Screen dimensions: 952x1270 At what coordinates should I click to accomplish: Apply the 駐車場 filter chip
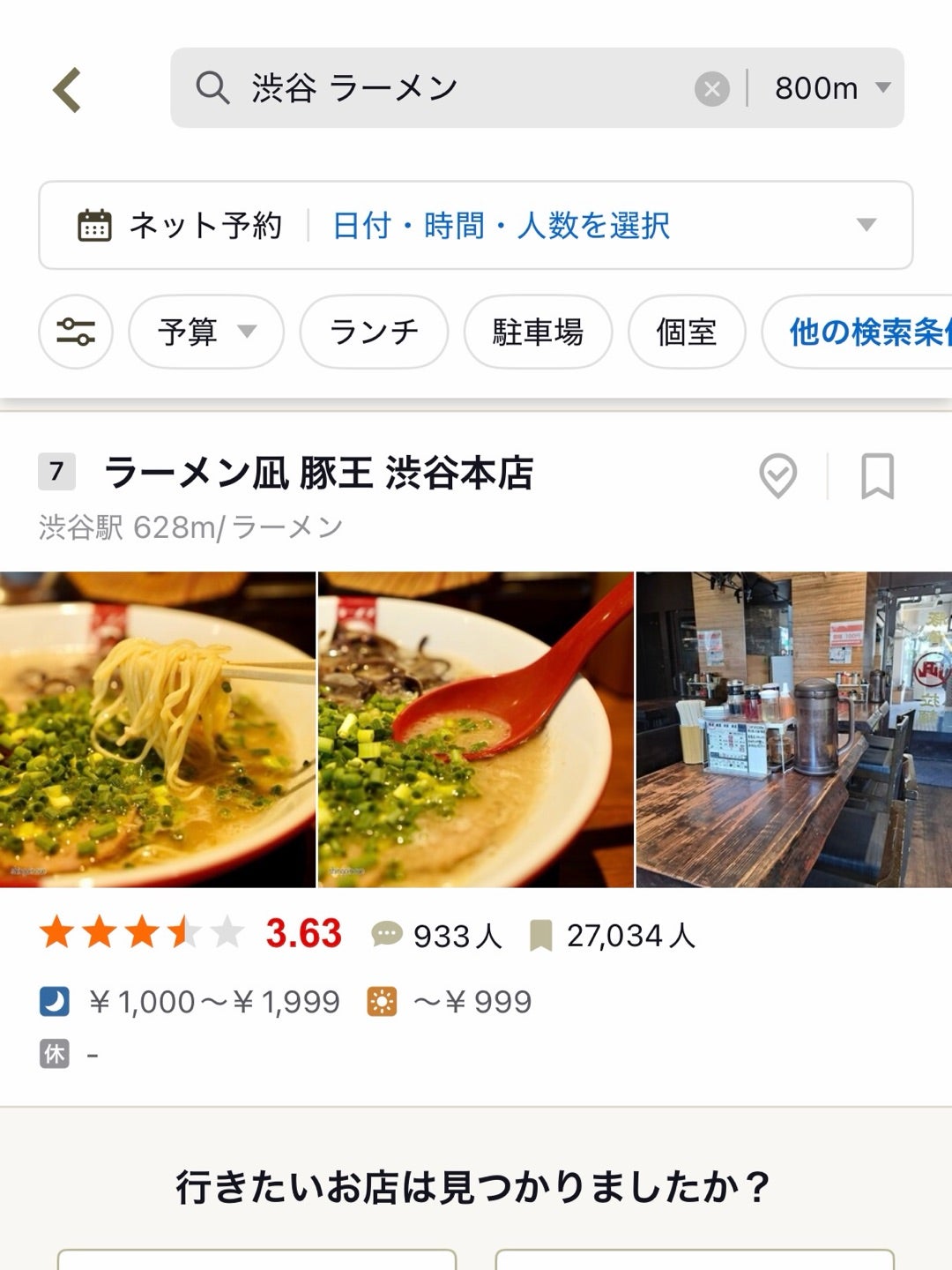(x=538, y=332)
